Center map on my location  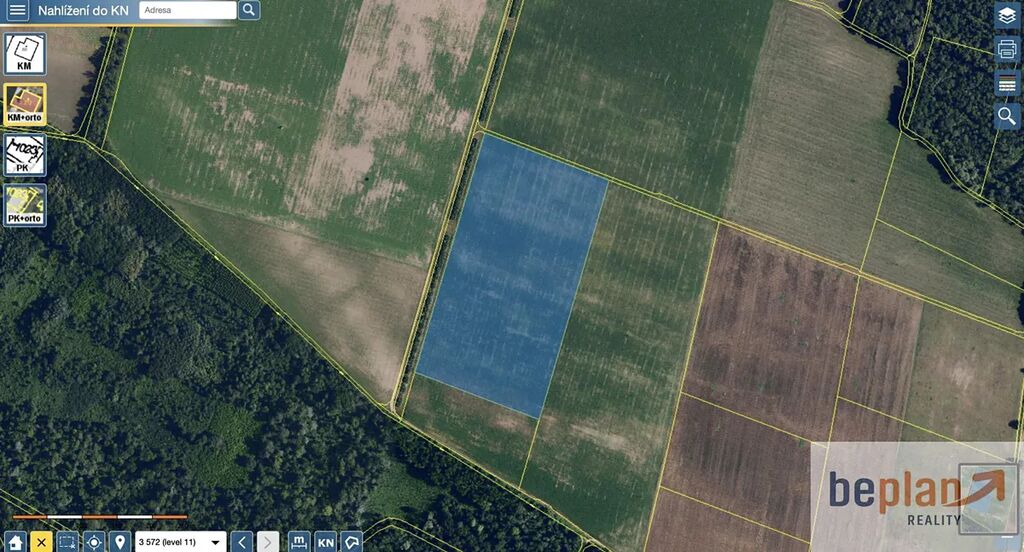coord(94,542)
